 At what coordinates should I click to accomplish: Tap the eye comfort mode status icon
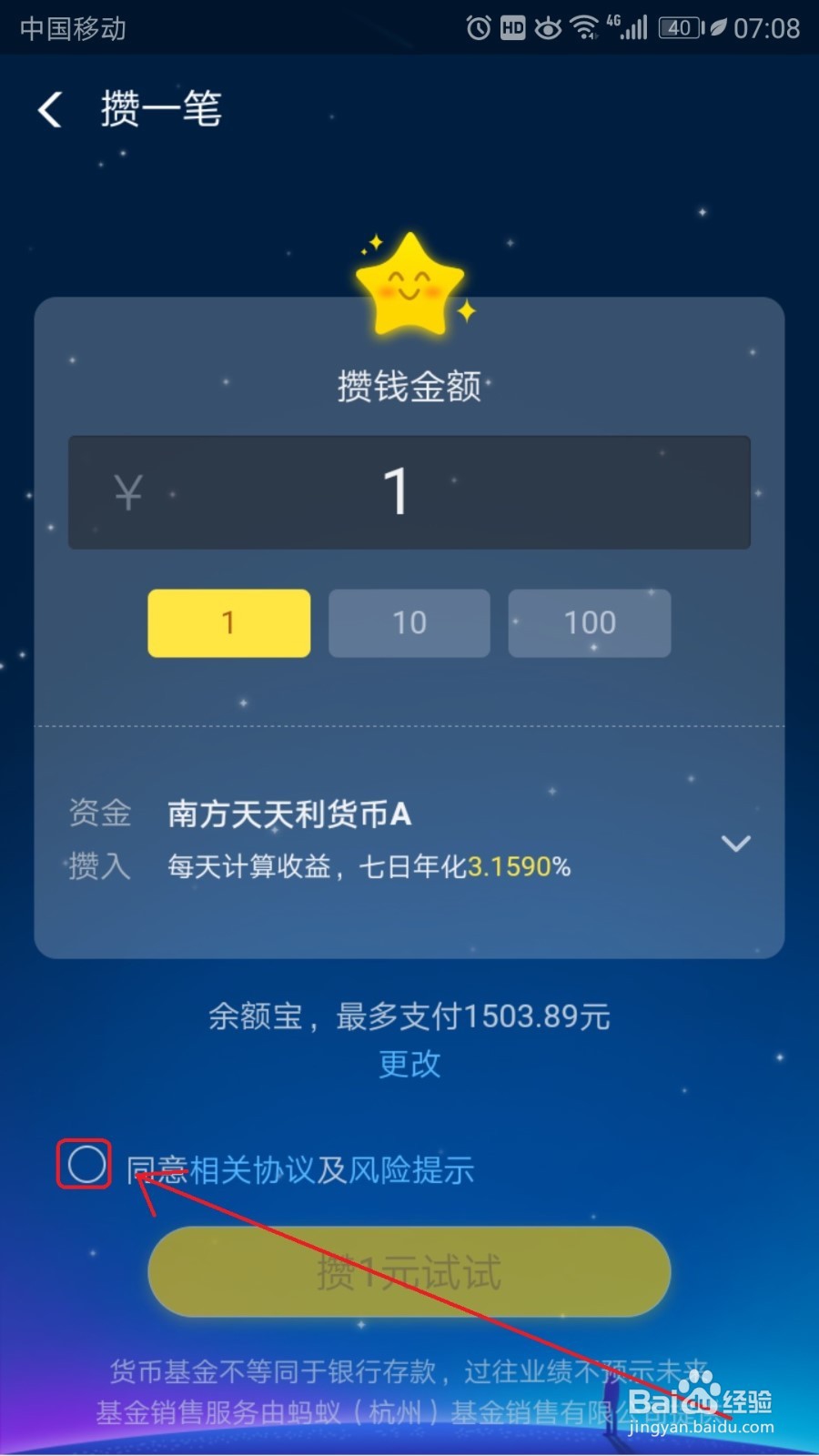tap(548, 28)
